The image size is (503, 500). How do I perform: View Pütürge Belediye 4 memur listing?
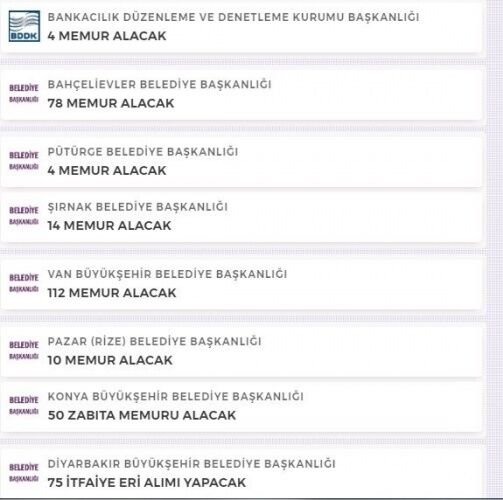(x=241, y=161)
